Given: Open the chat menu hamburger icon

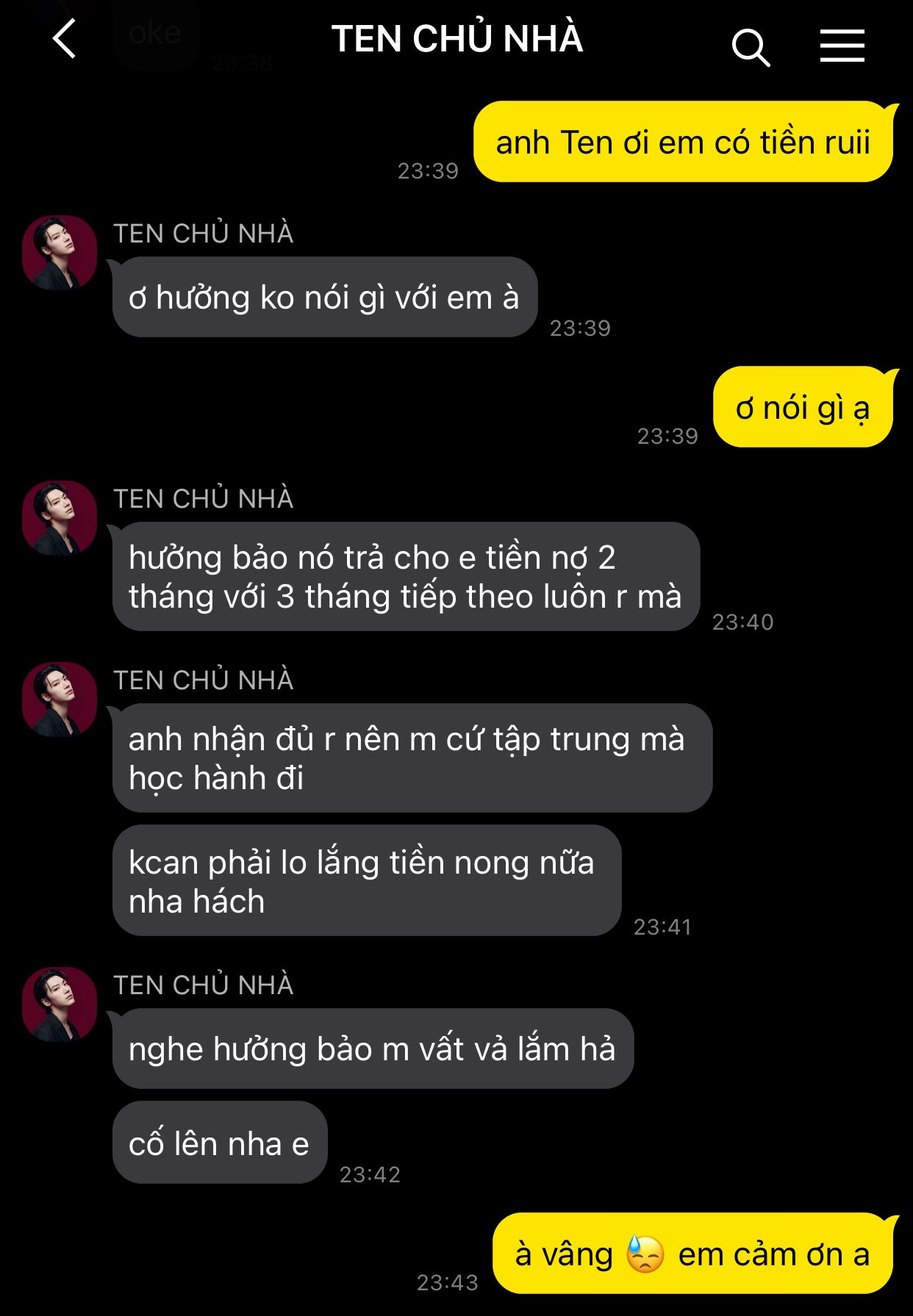Looking at the screenshot, I should [x=842, y=46].
